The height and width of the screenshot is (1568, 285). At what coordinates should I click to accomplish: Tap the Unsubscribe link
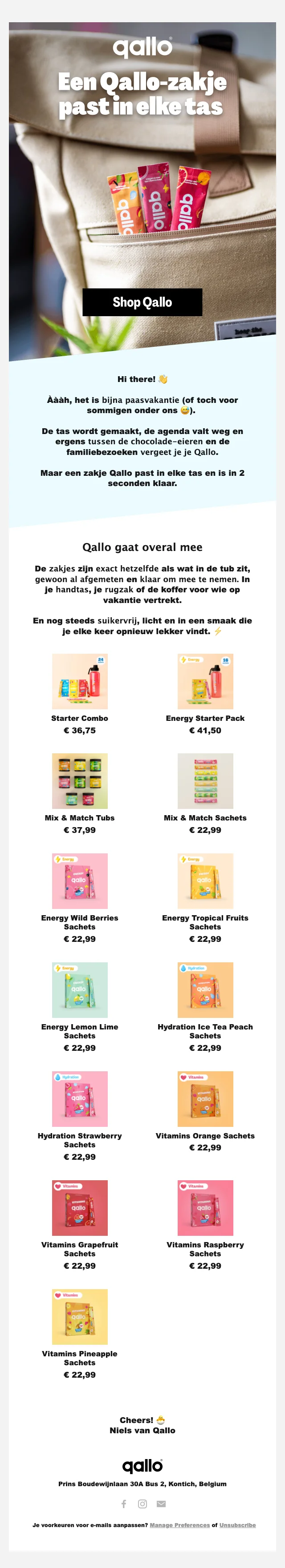(237, 1525)
